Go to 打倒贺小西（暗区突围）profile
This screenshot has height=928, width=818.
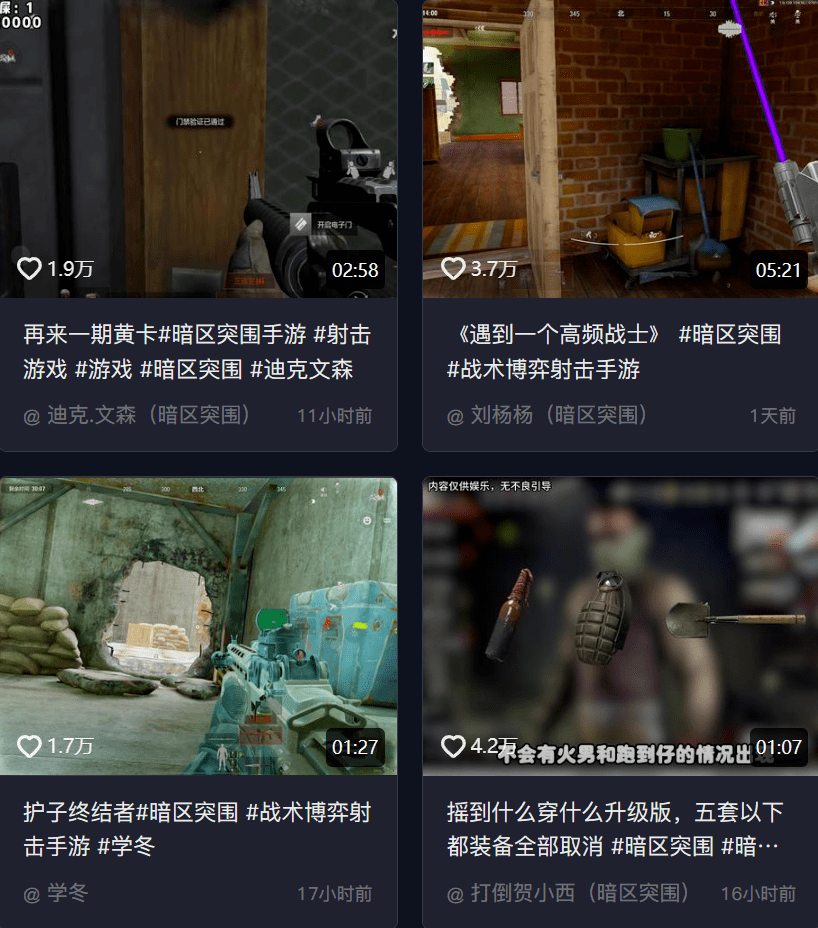click(x=568, y=893)
